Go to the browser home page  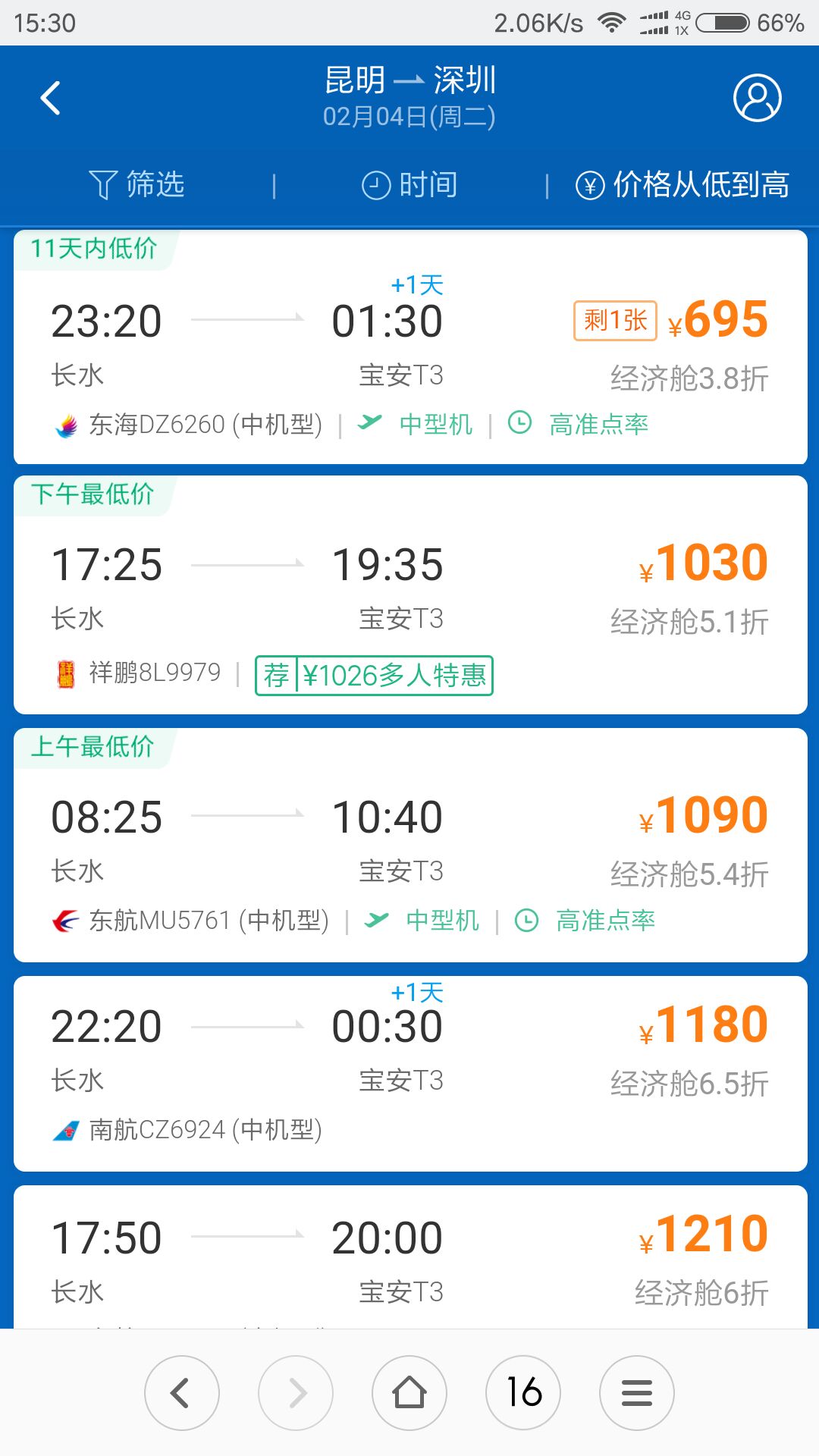click(409, 1393)
